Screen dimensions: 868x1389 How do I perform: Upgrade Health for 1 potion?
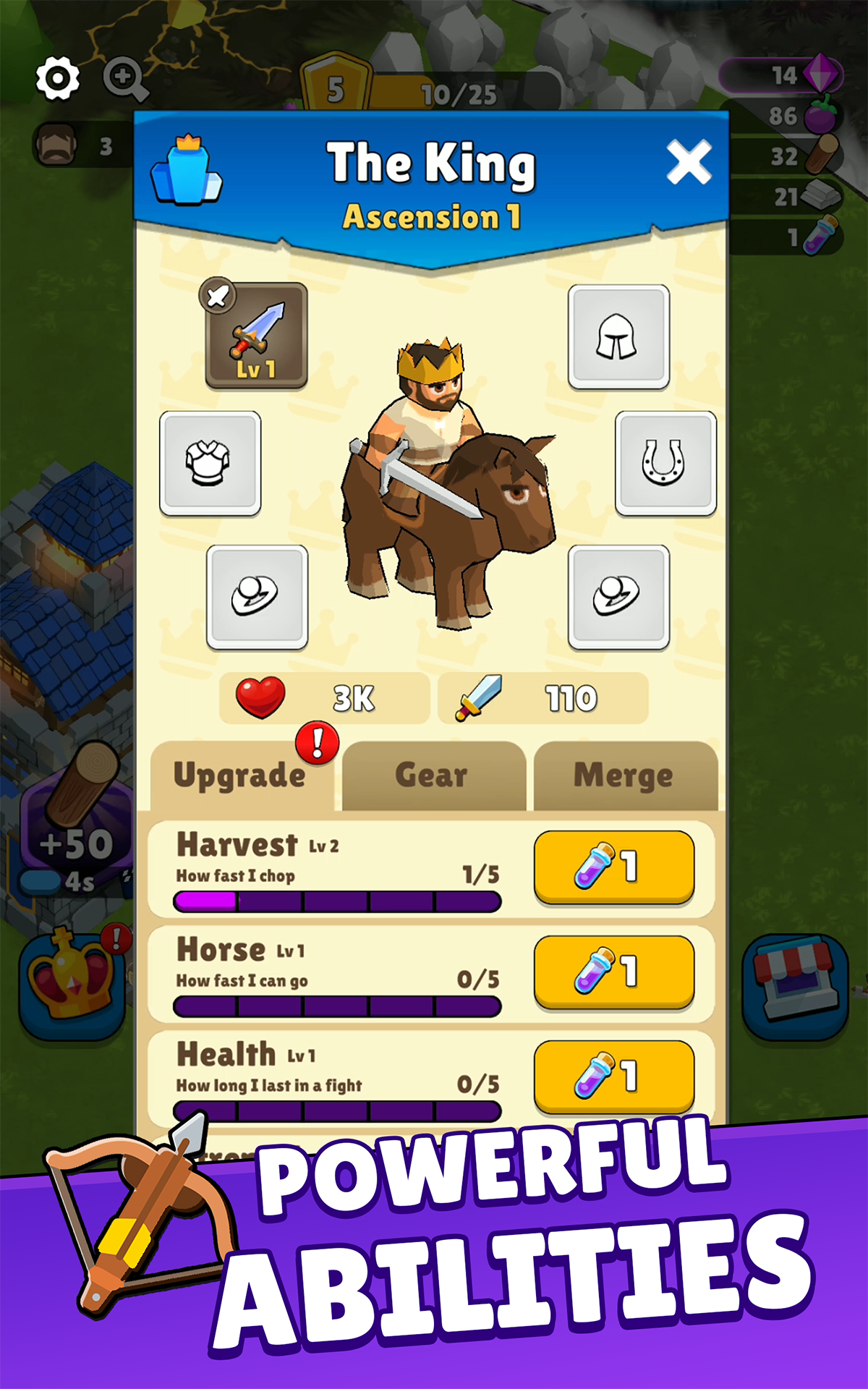pos(614,1076)
